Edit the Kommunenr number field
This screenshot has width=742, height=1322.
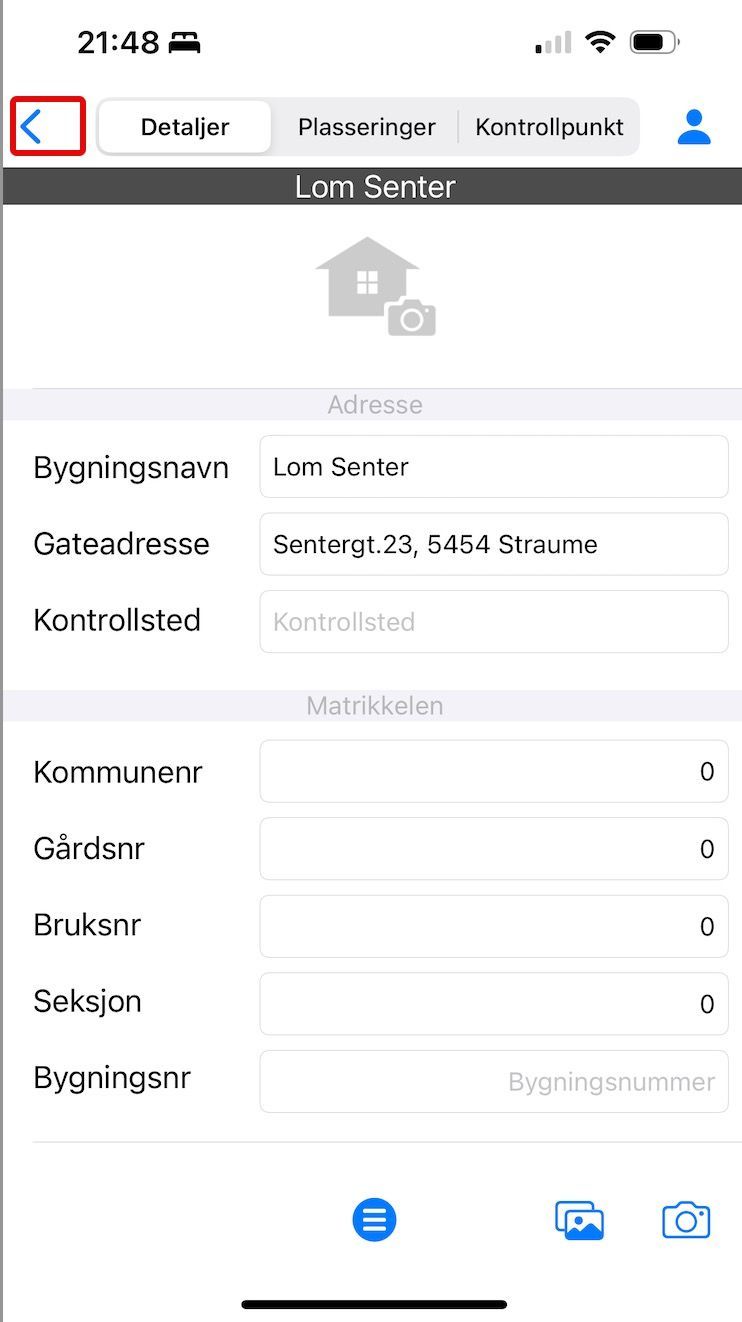click(494, 771)
